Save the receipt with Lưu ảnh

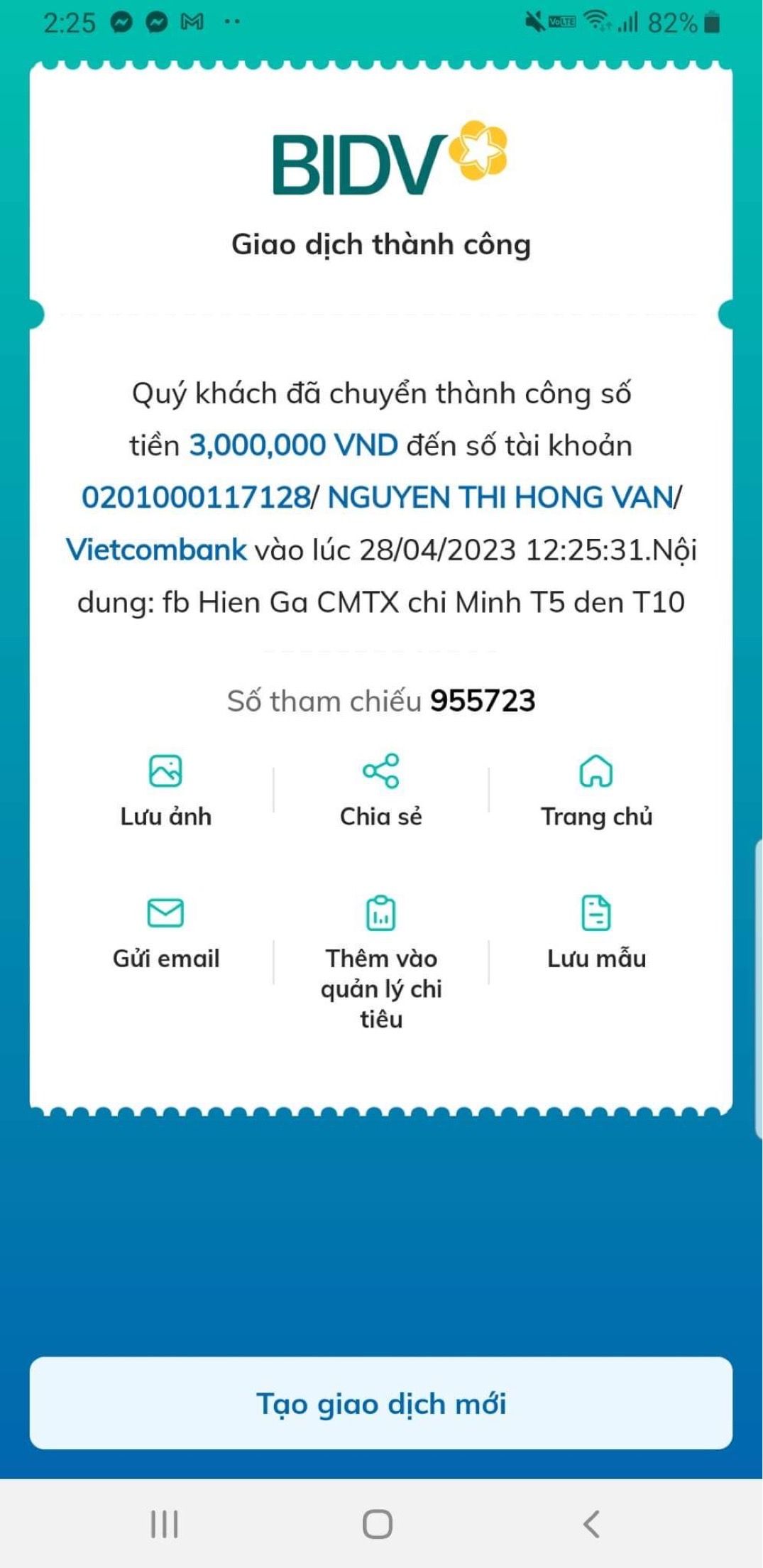pyautogui.click(x=165, y=790)
